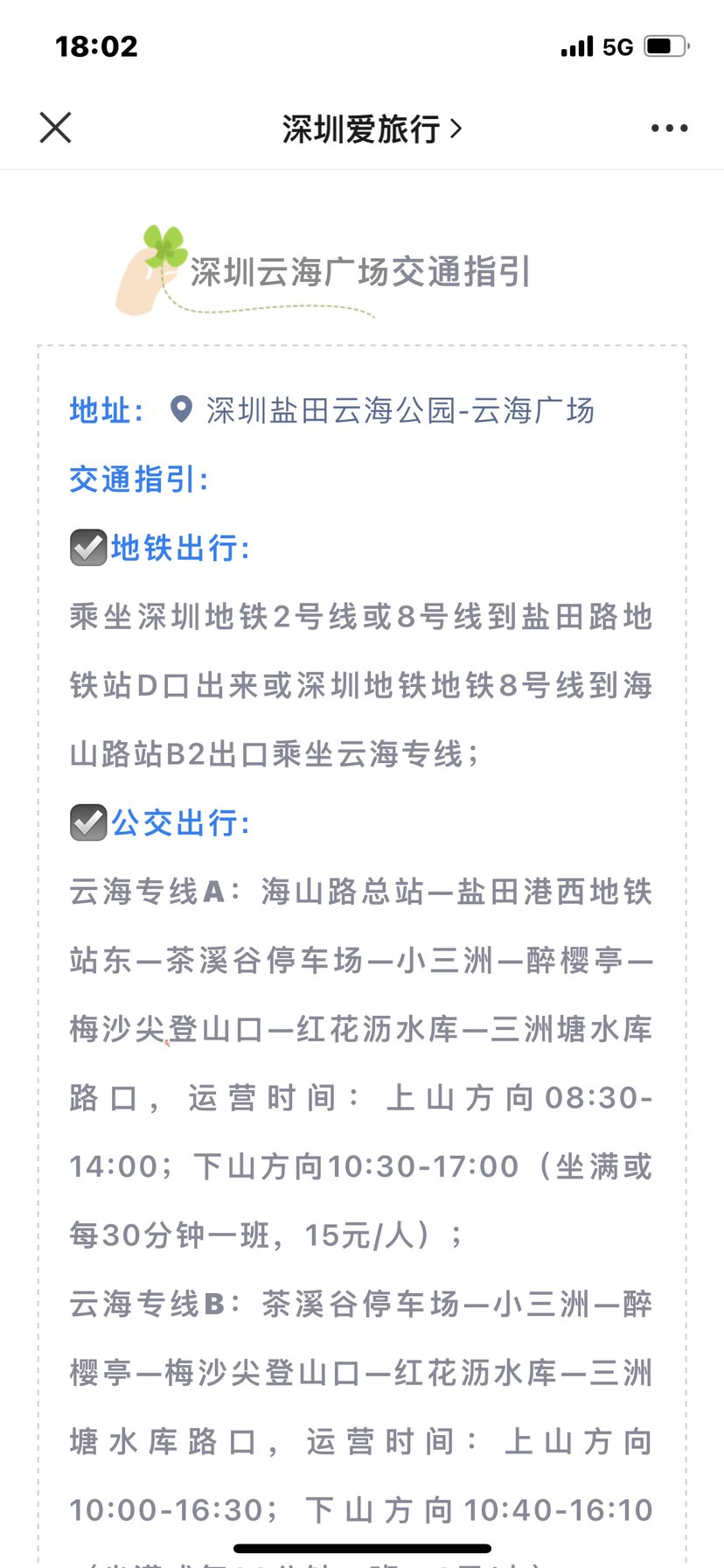
Task: Open the 深圳爱旅行 account page
Action: click(371, 129)
